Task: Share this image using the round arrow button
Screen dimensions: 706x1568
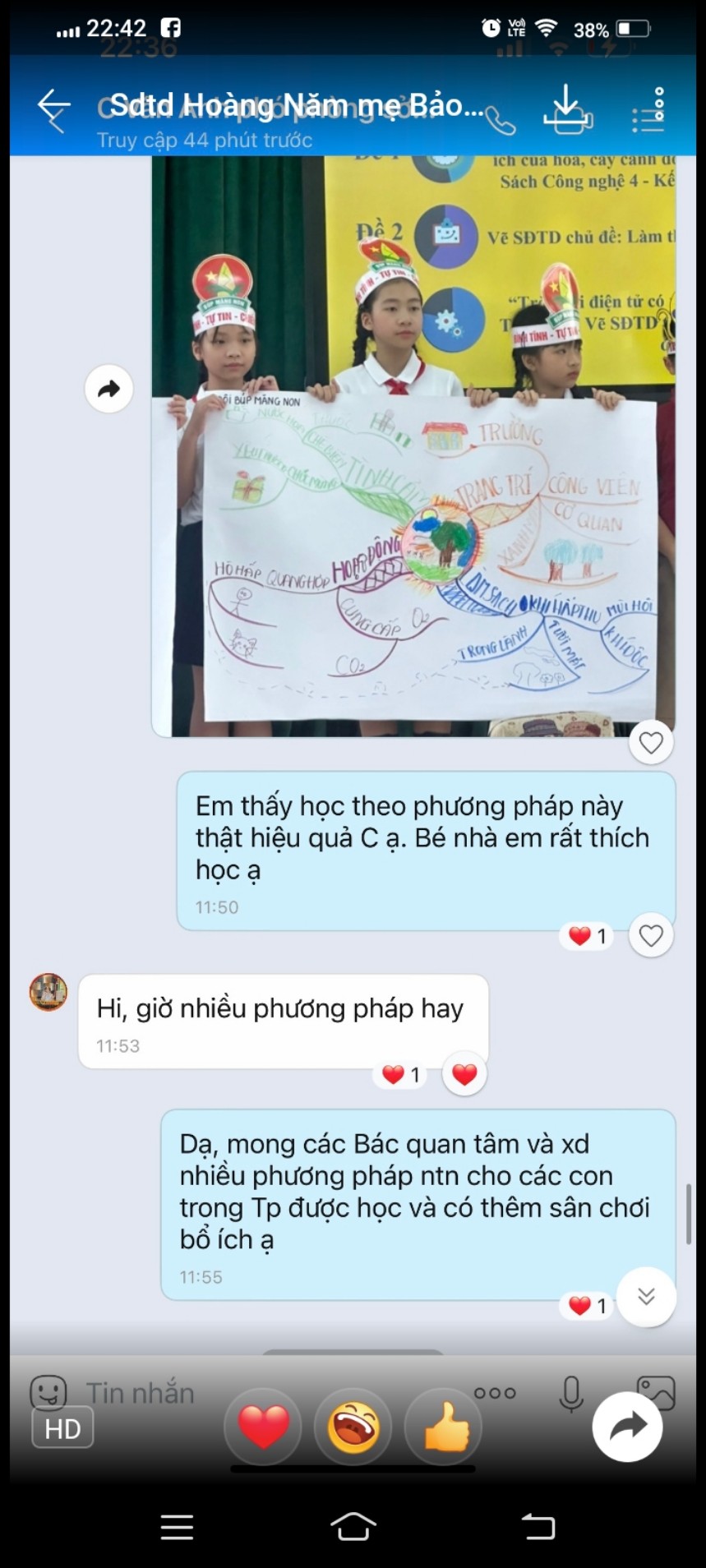Action: tap(627, 1427)
